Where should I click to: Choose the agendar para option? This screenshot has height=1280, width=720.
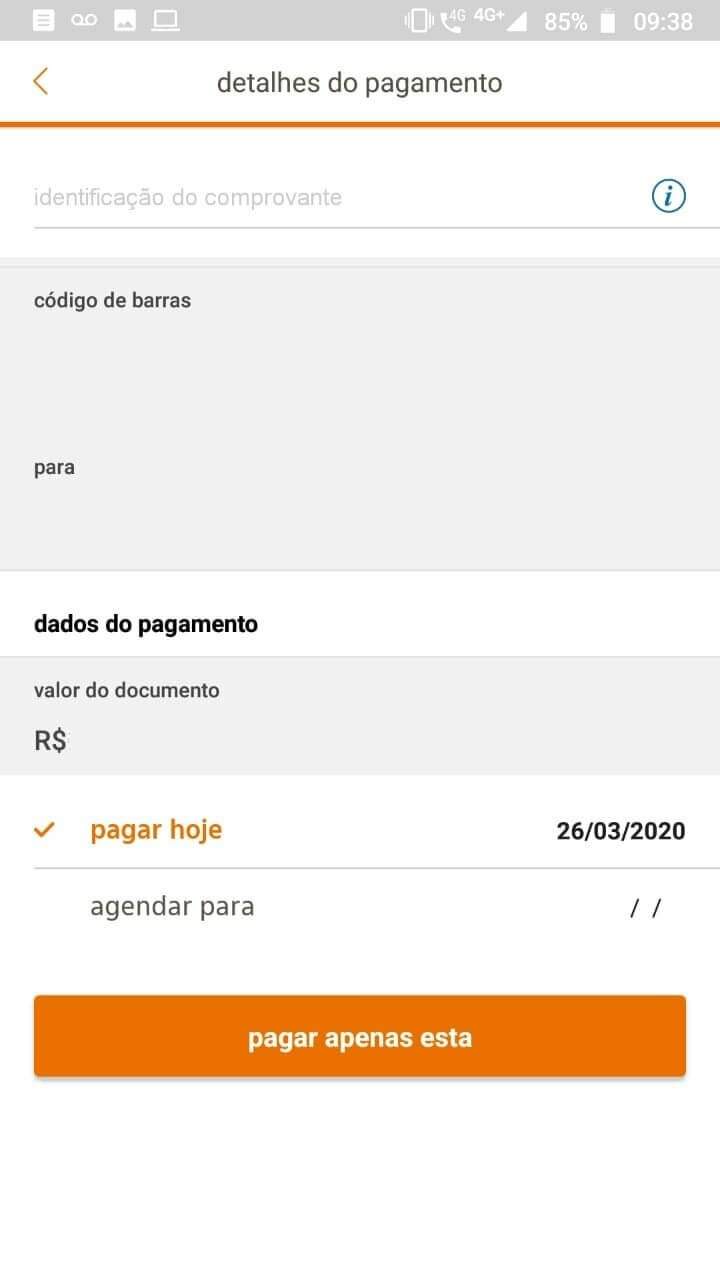coord(172,907)
